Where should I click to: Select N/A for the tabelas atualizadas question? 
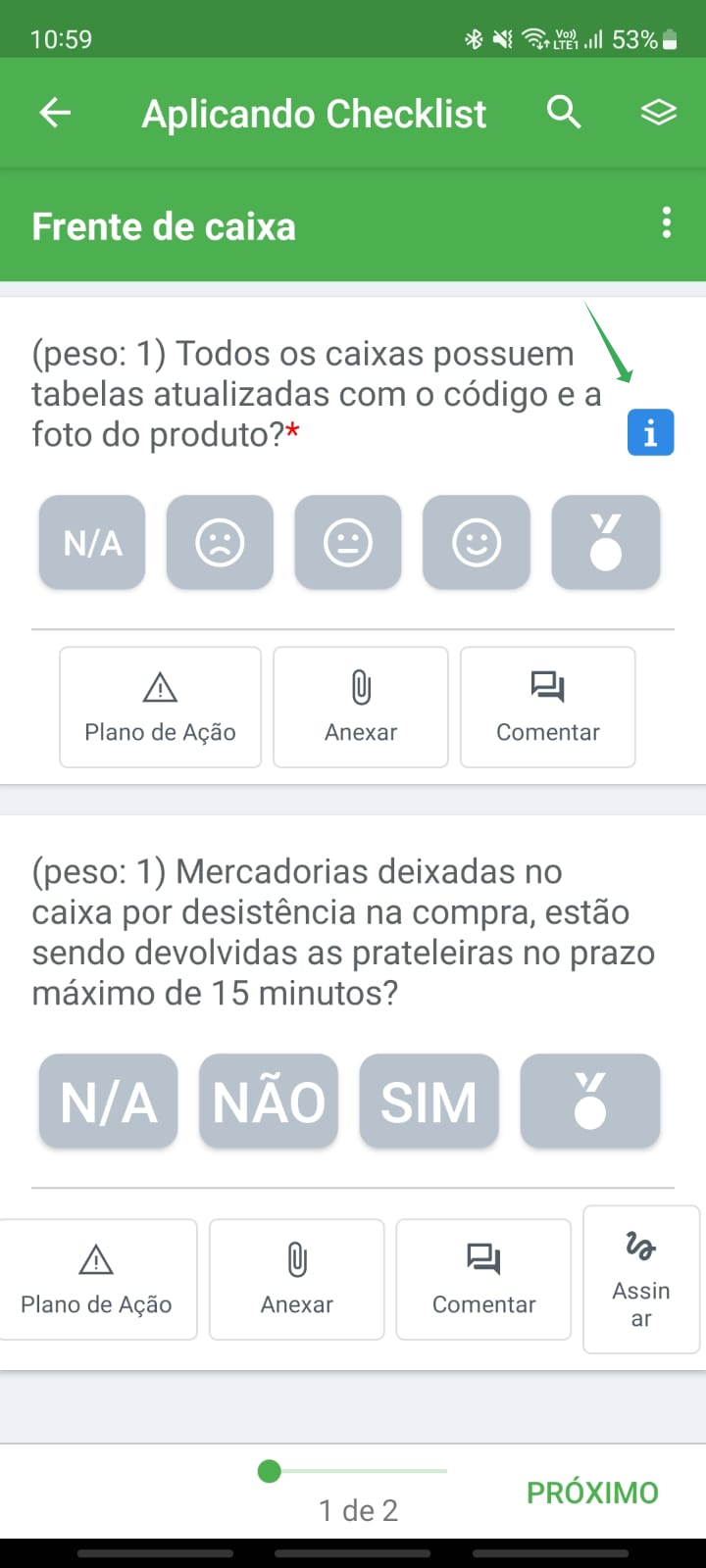point(92,543)
